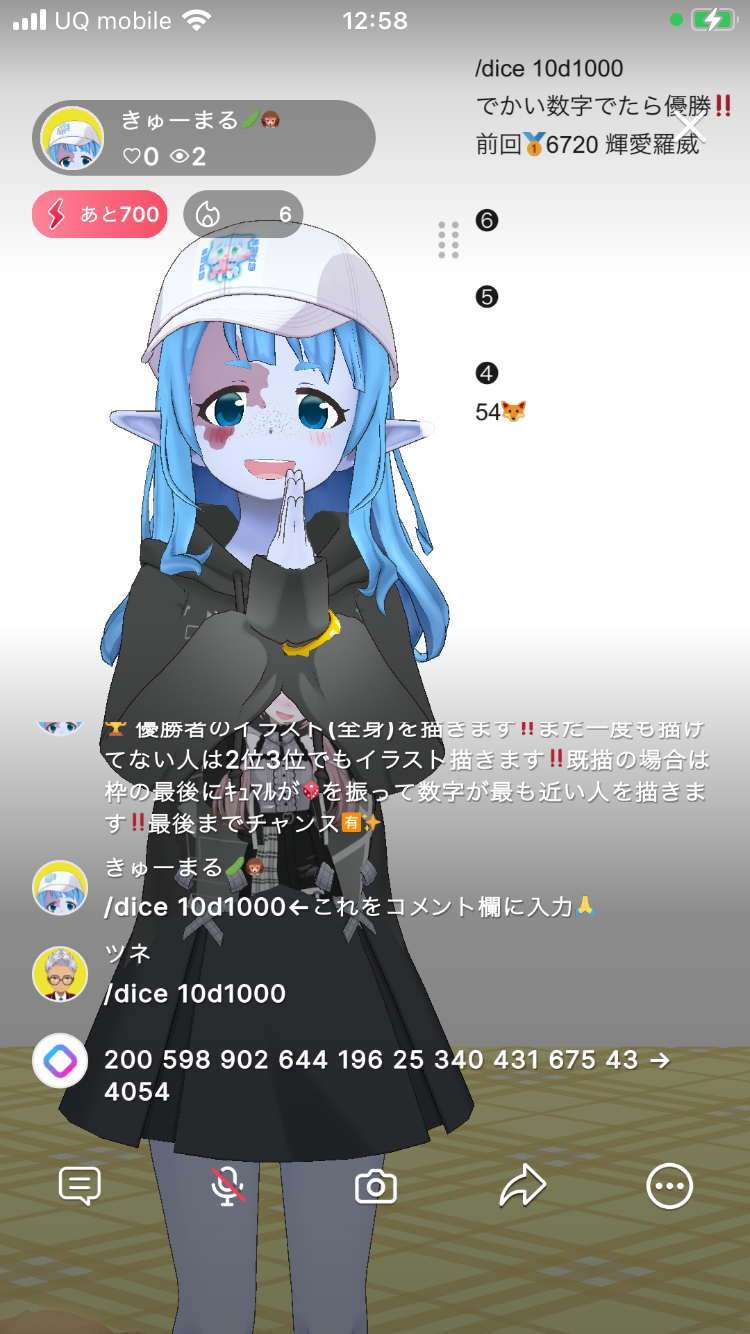Open the comment input icon

[80, 1186]
